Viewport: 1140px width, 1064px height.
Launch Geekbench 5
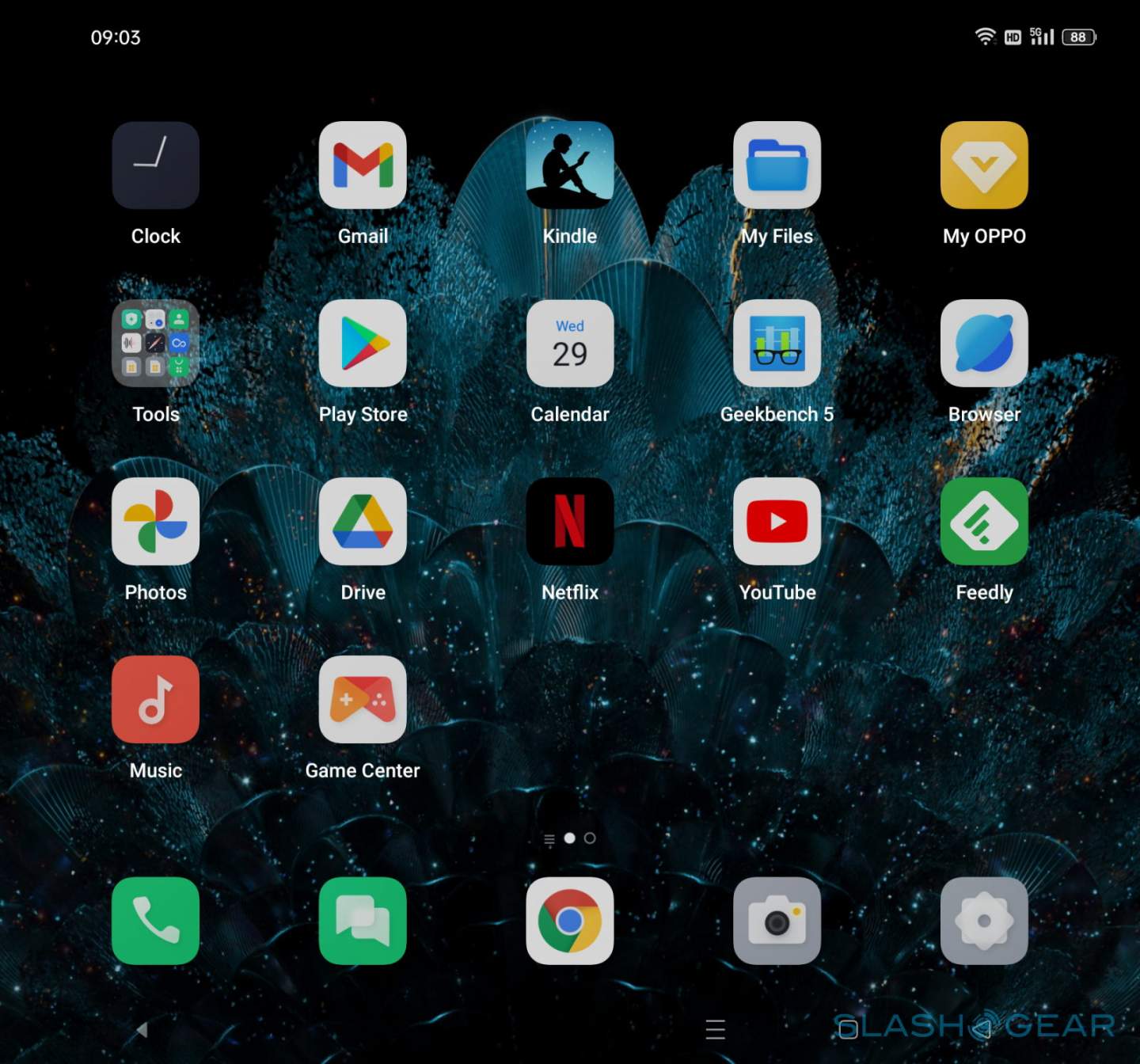[x=777, y=343]
